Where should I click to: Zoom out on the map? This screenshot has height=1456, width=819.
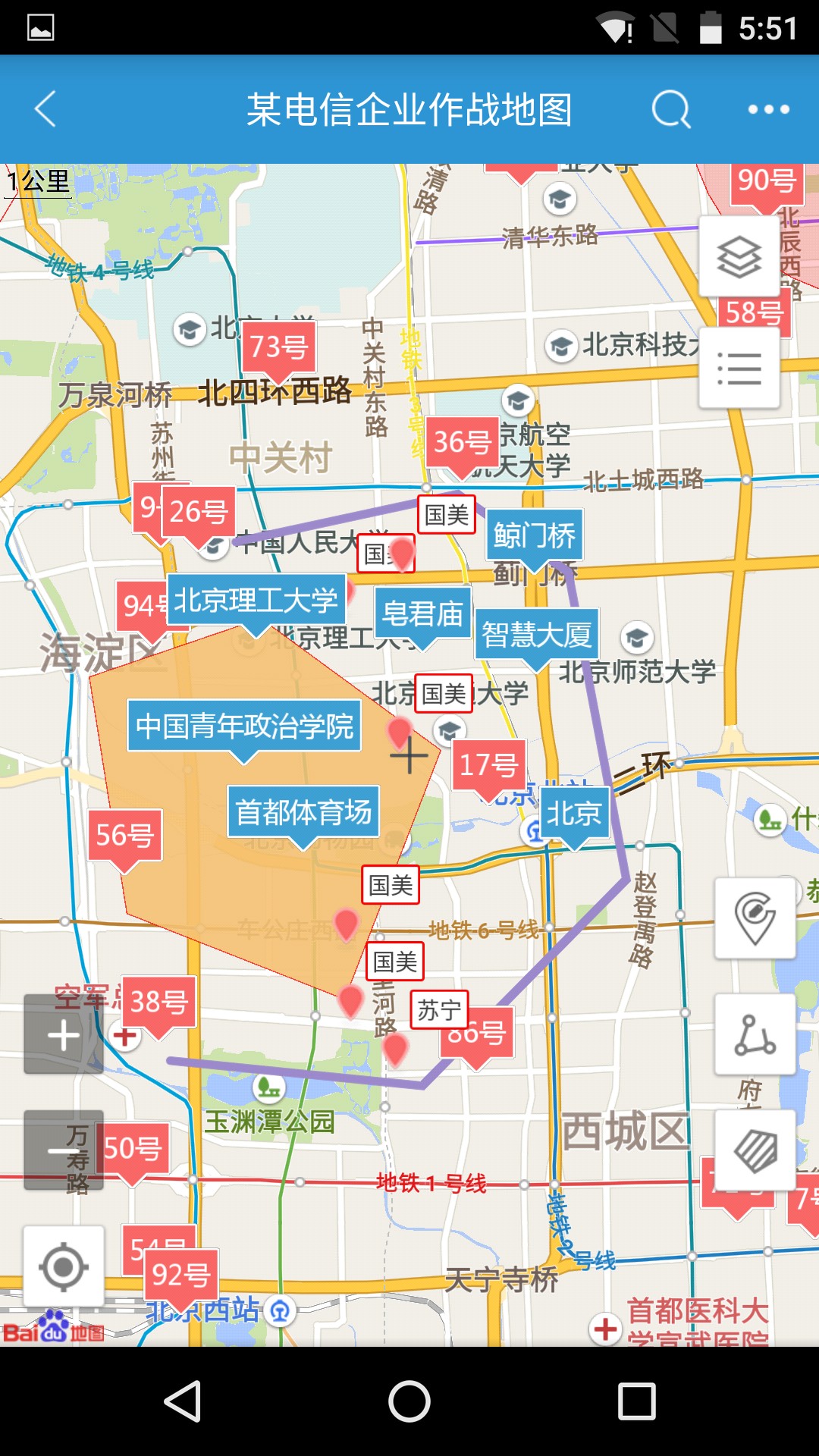coord(63,1153)
